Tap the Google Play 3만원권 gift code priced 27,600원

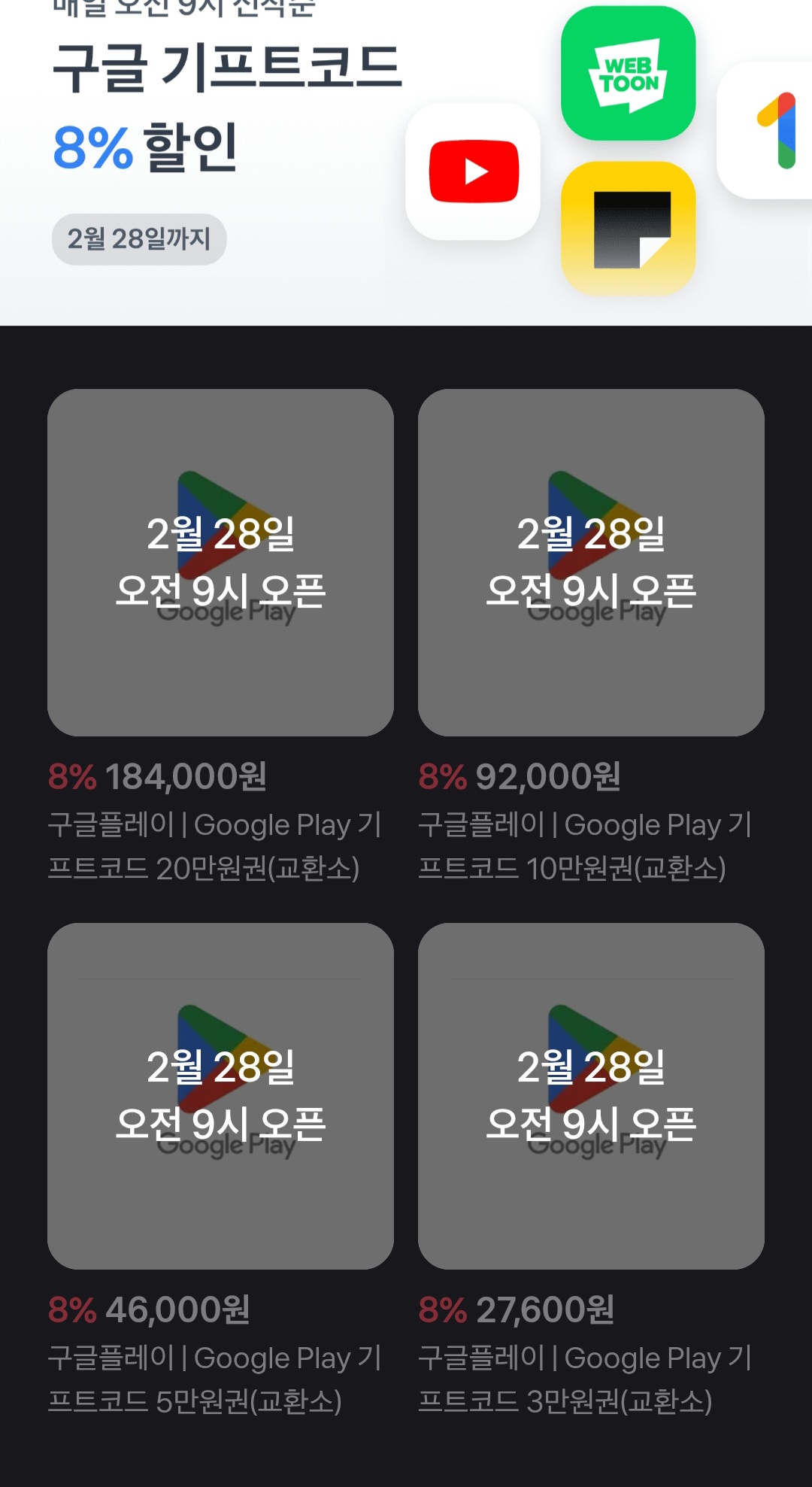[x=591, y=1096]
